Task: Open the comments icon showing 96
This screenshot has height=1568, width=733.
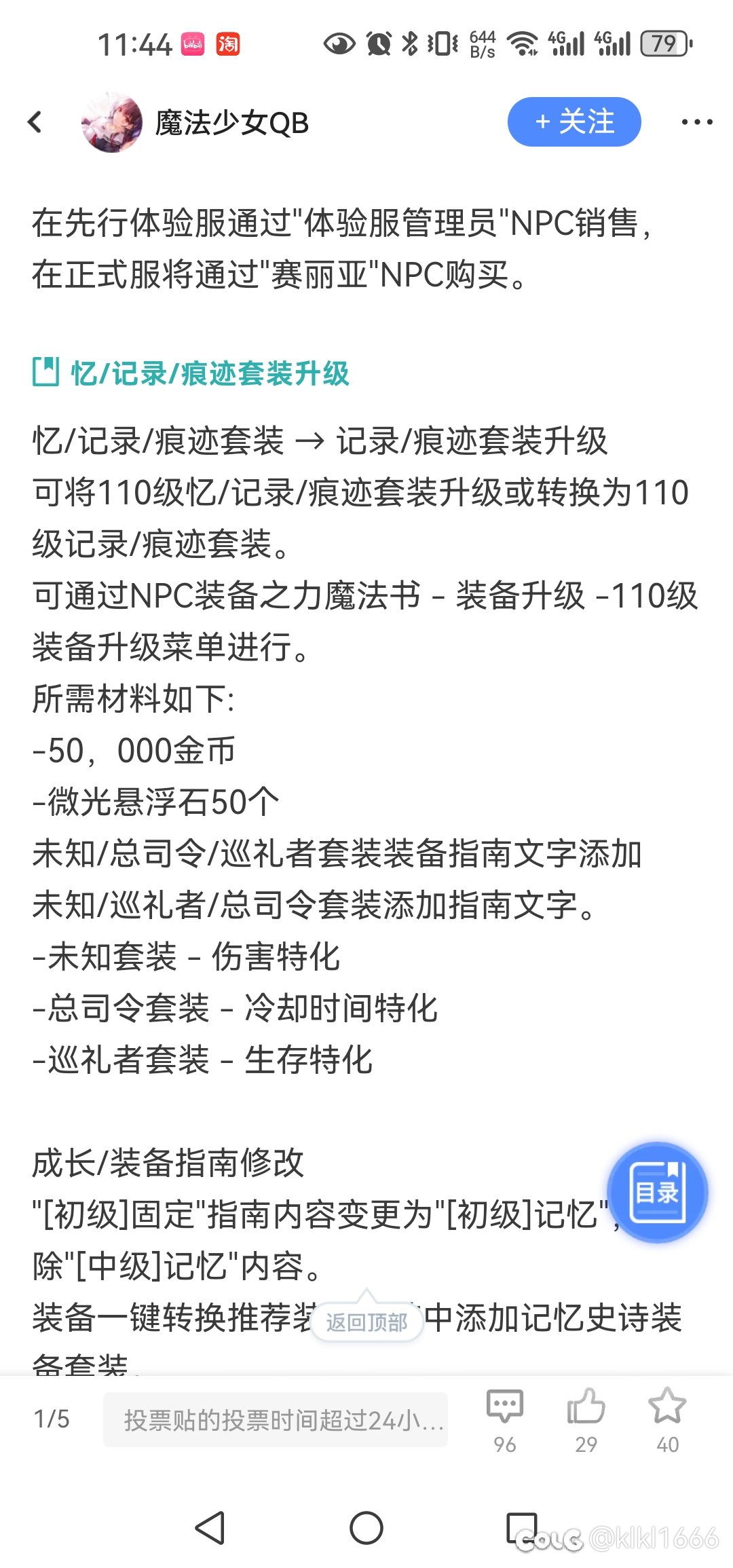Action: [x=504, y=1419]
